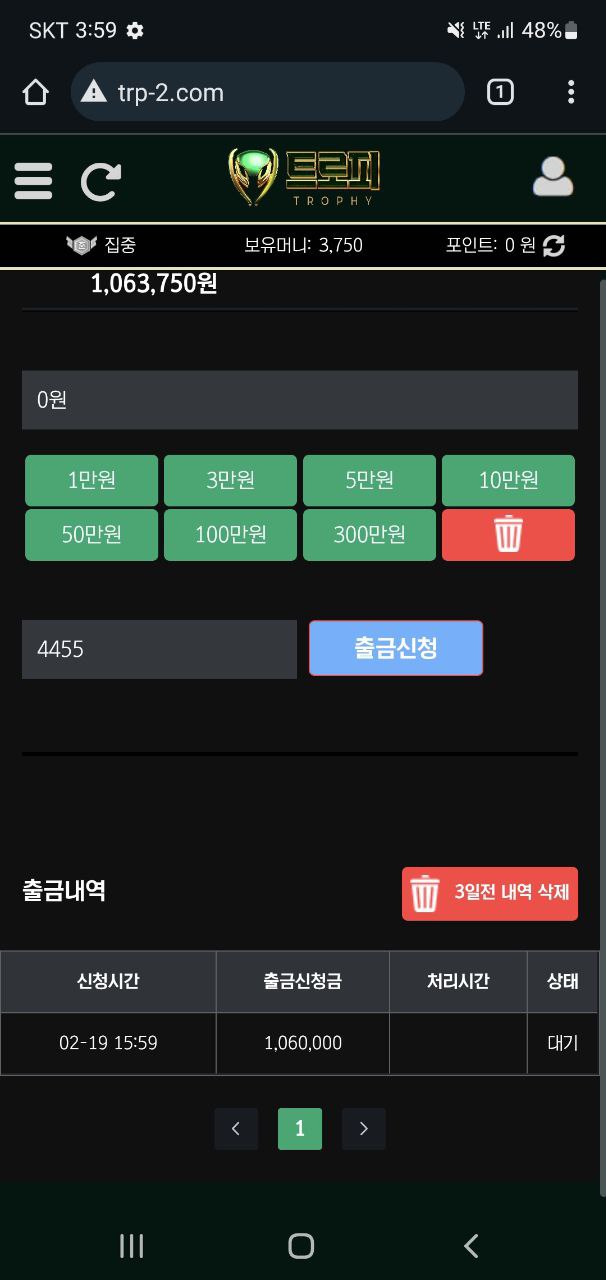Reload the page with the refresh icon
This screenshot has height=1280, width=606.
pos(100,181)
